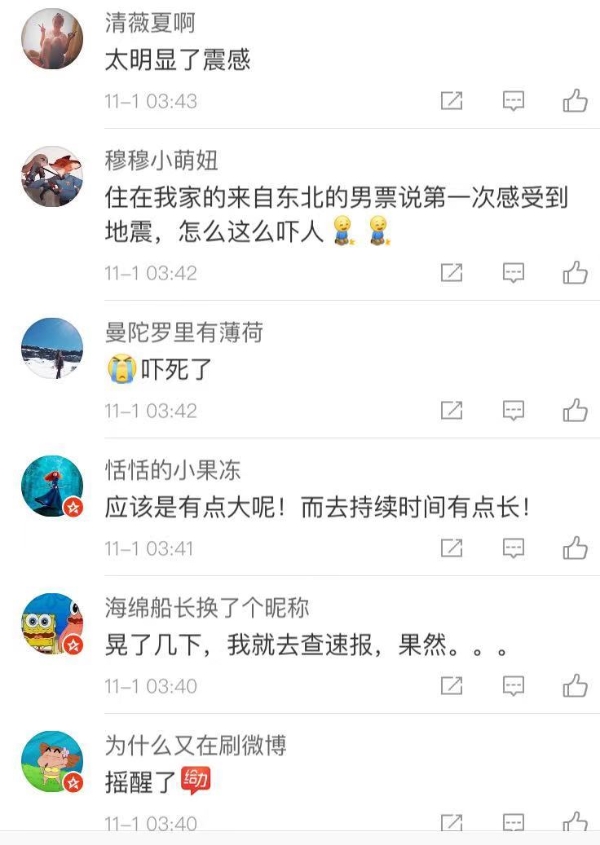Open 清薇夏啊's profile avatar
The width and height of the screenshot is (600, 845).
pyautogui.click(x=52, y=39)
